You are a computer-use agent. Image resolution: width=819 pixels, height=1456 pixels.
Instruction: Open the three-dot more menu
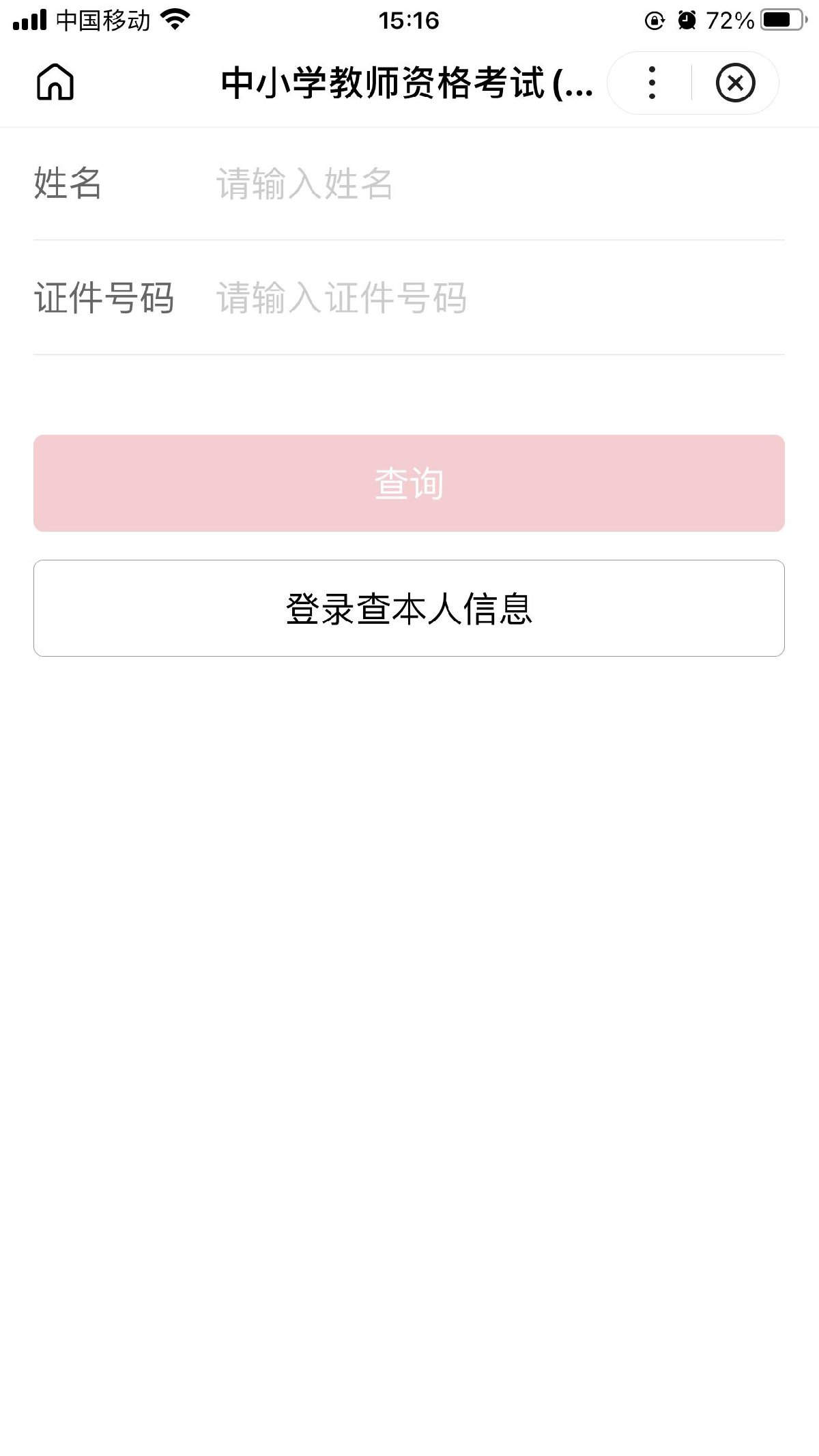(652, 83)
